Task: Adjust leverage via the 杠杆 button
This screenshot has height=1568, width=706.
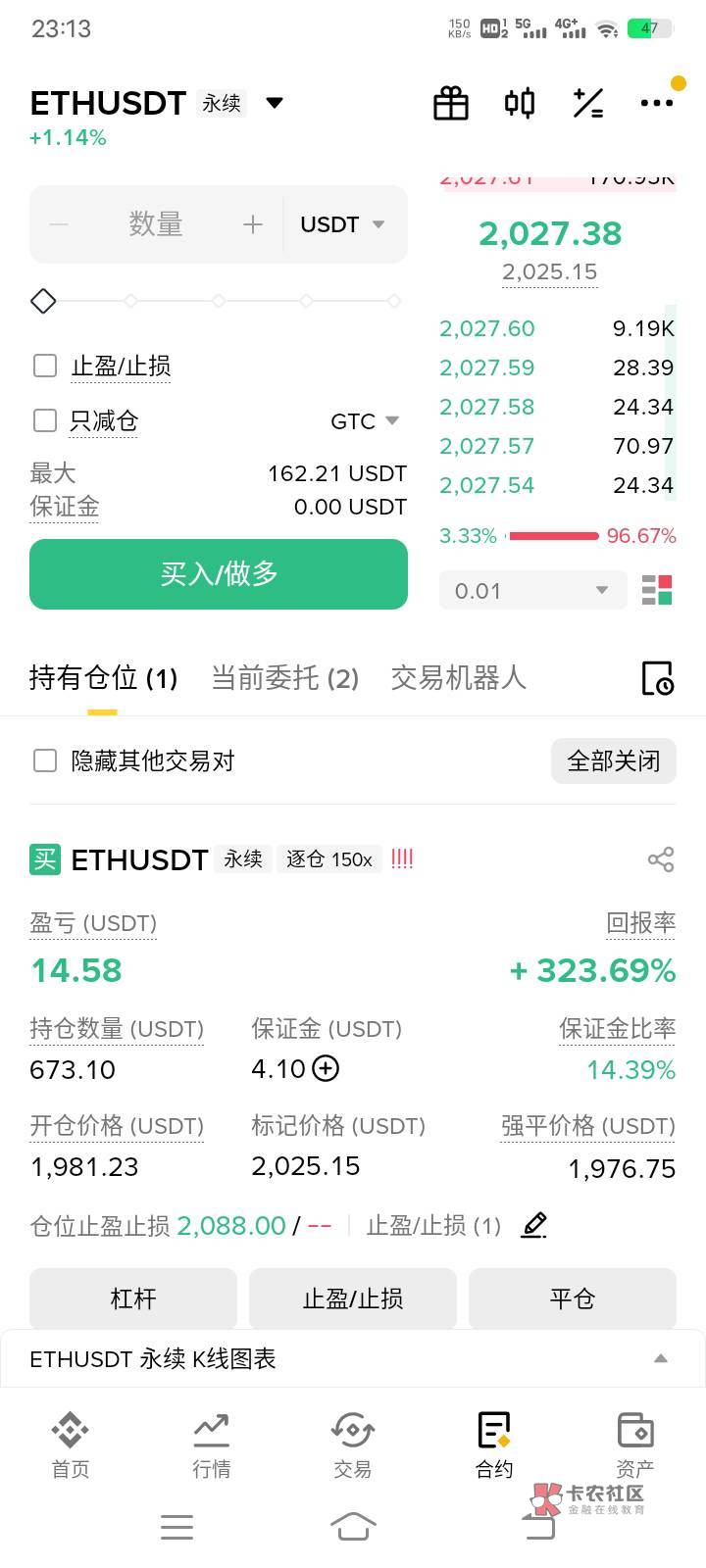Action: click(x=133, y=1298)
